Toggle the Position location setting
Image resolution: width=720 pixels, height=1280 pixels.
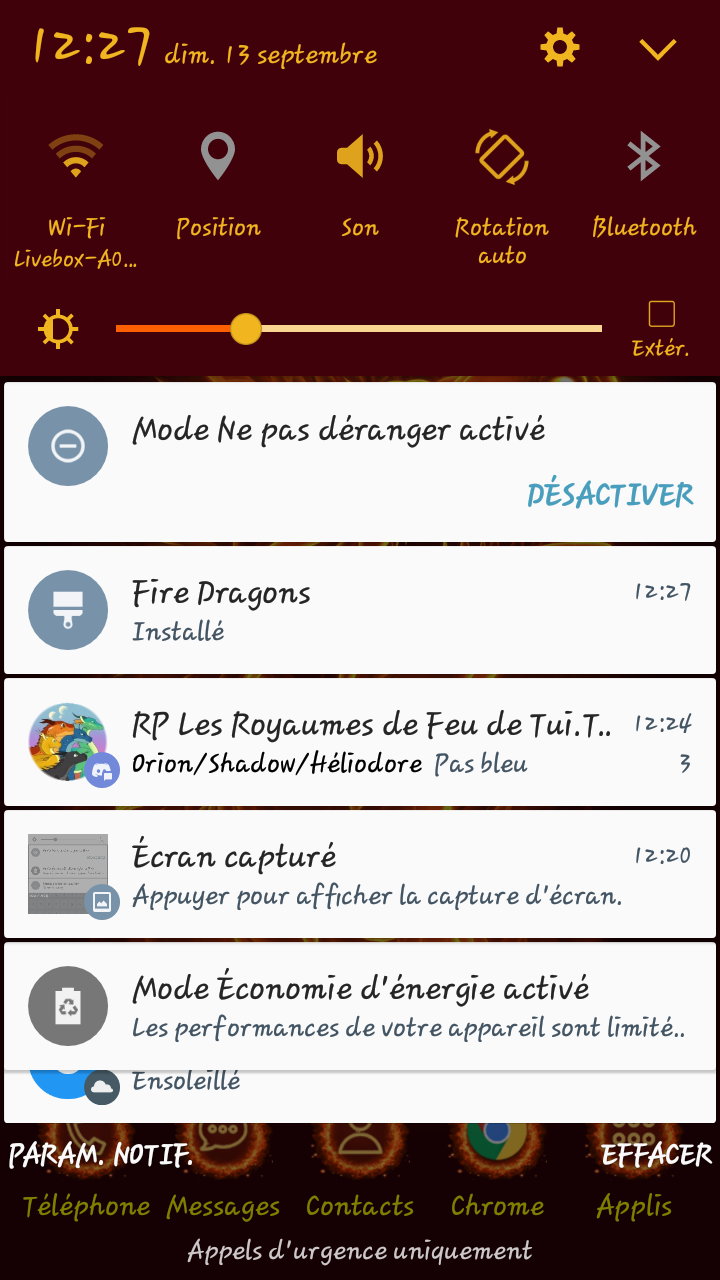[x=218, y=157]
